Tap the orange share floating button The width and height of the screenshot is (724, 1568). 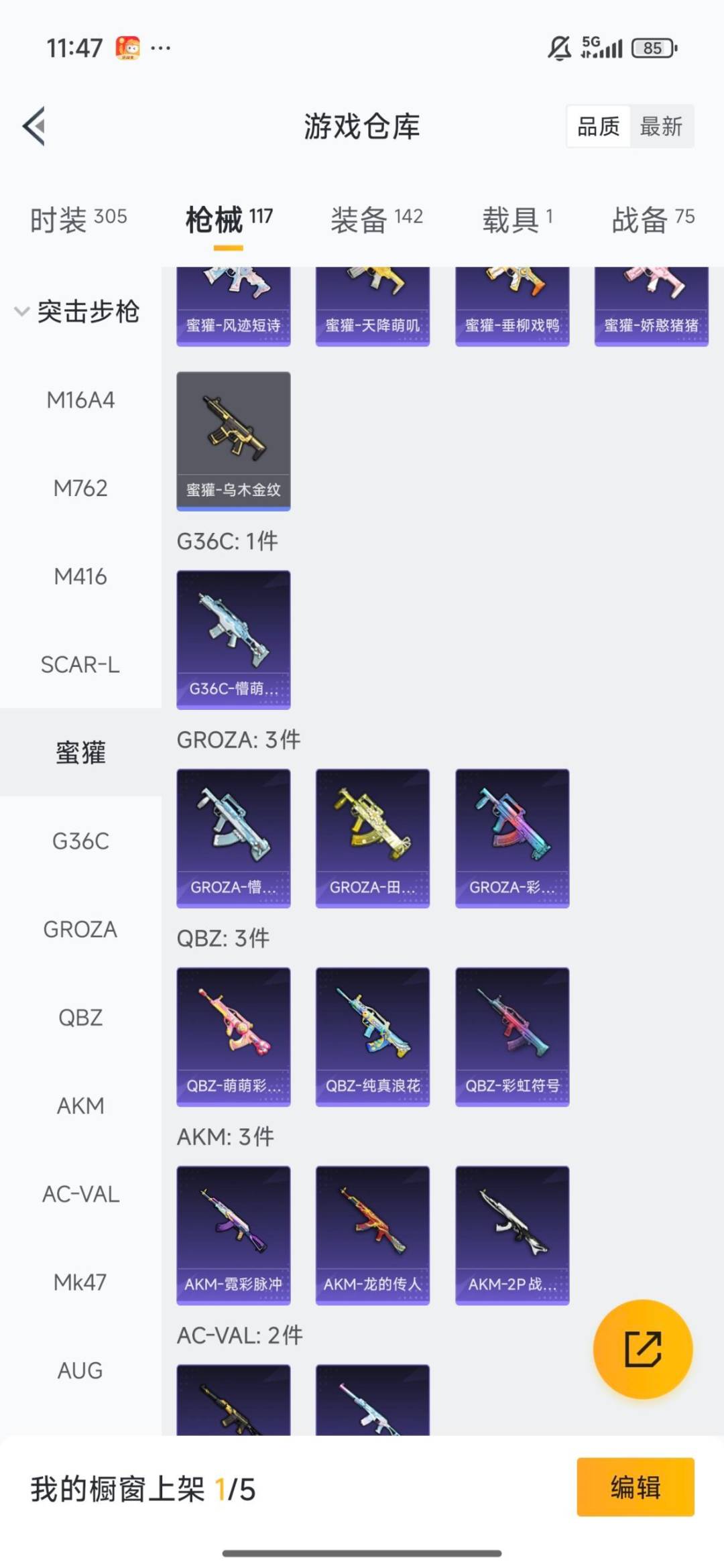click(643, 1349)
